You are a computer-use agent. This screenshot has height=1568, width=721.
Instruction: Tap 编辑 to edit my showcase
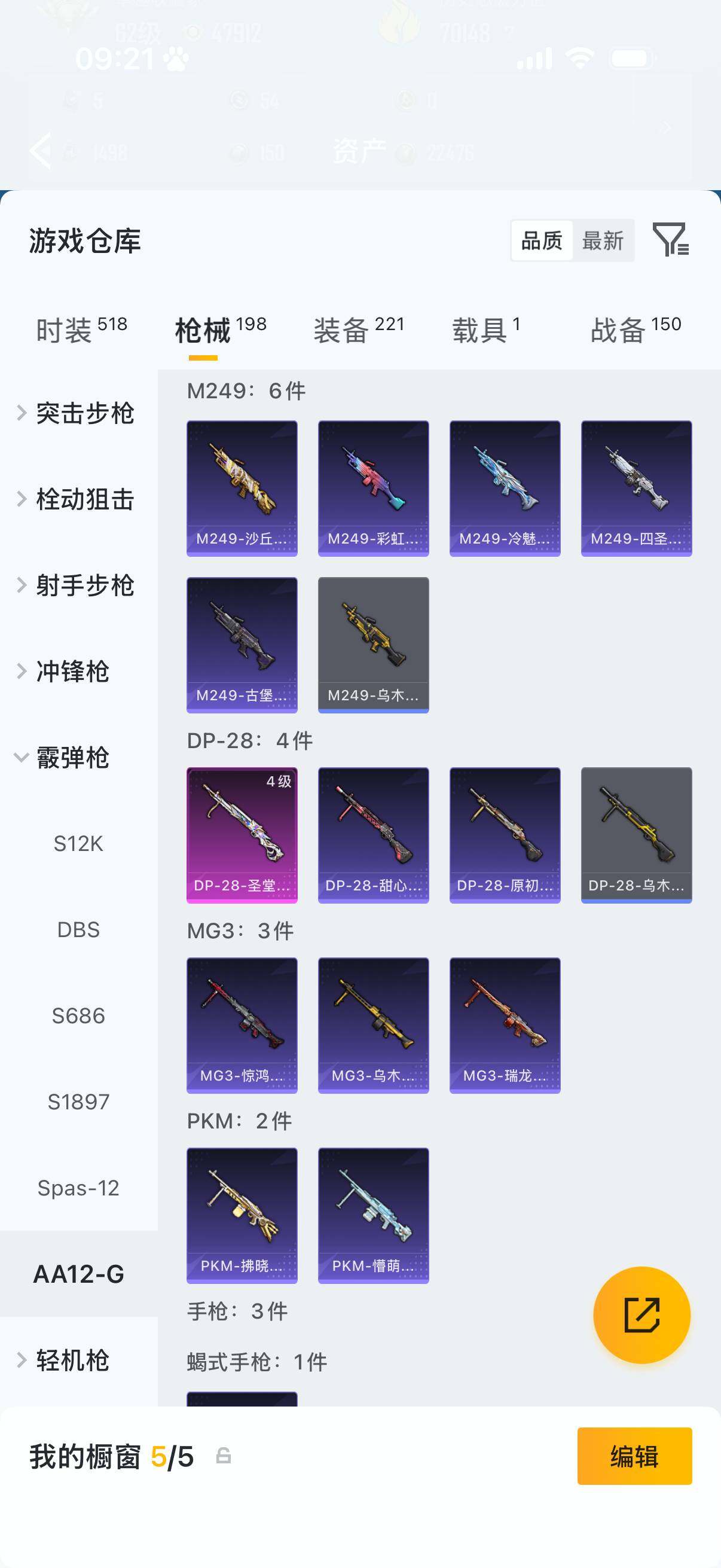pos(634,1456)
